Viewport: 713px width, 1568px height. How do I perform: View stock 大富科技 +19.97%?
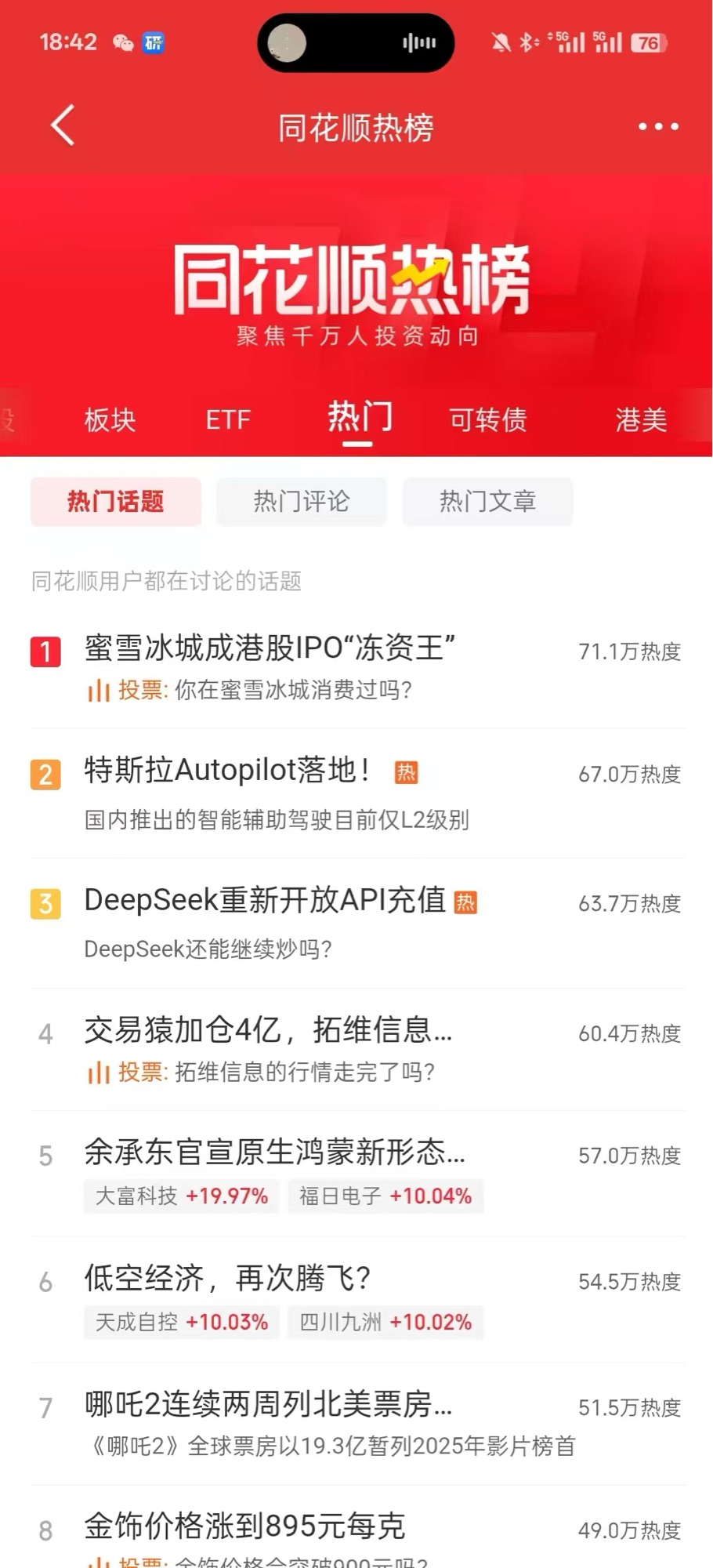pyautogui.click(x=182, y=1196)
